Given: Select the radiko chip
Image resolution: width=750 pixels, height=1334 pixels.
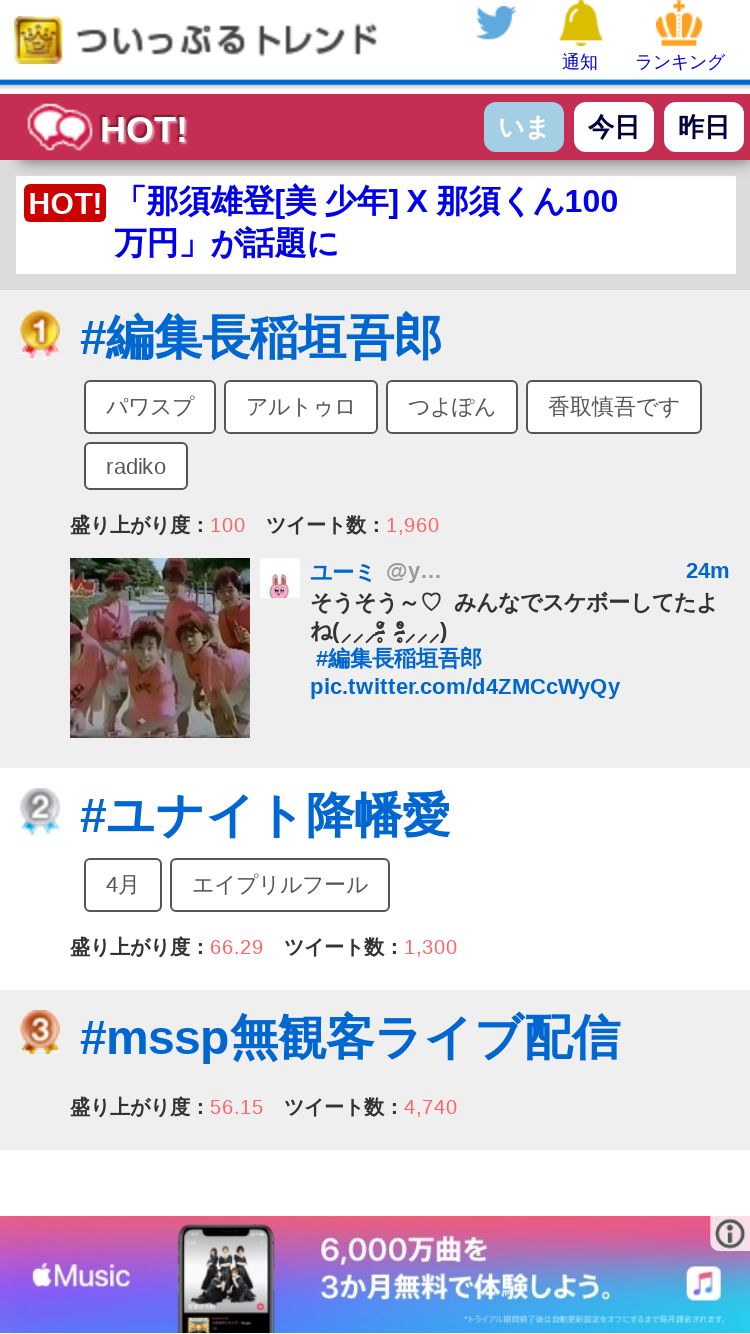Looking at the screenshot, I should [136, 466].
